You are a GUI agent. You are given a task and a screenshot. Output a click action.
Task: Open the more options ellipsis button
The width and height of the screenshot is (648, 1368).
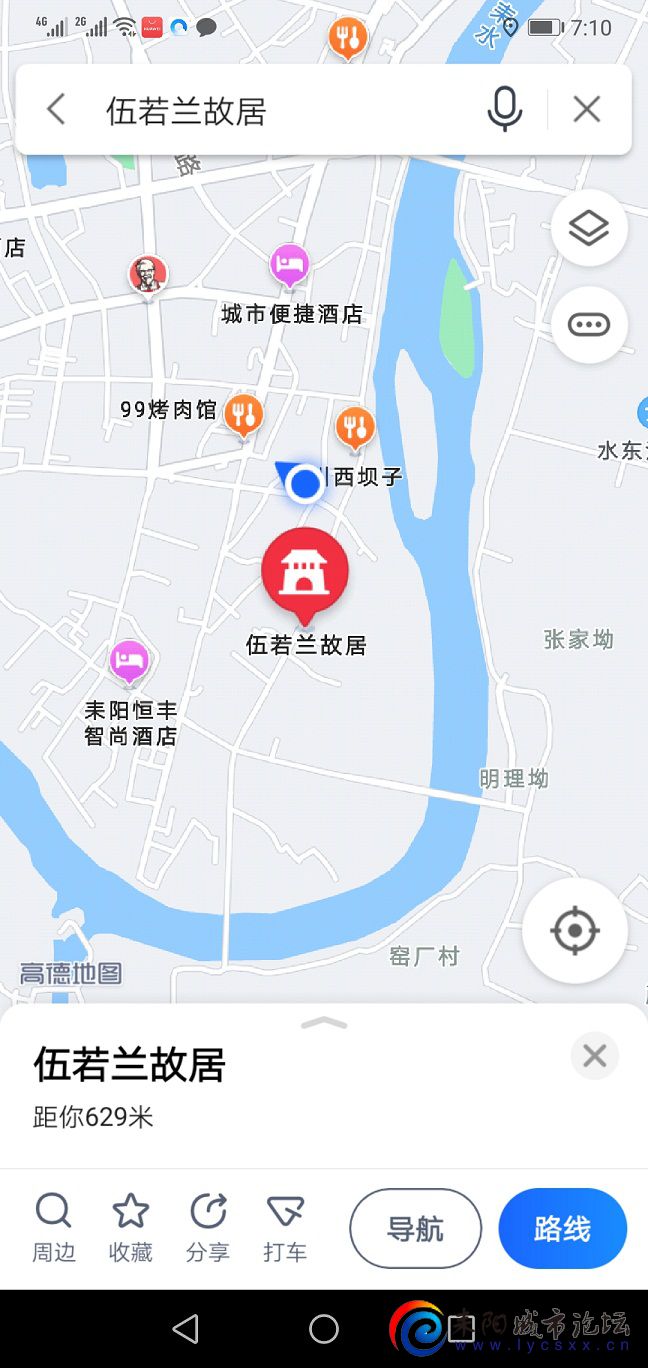589,324
